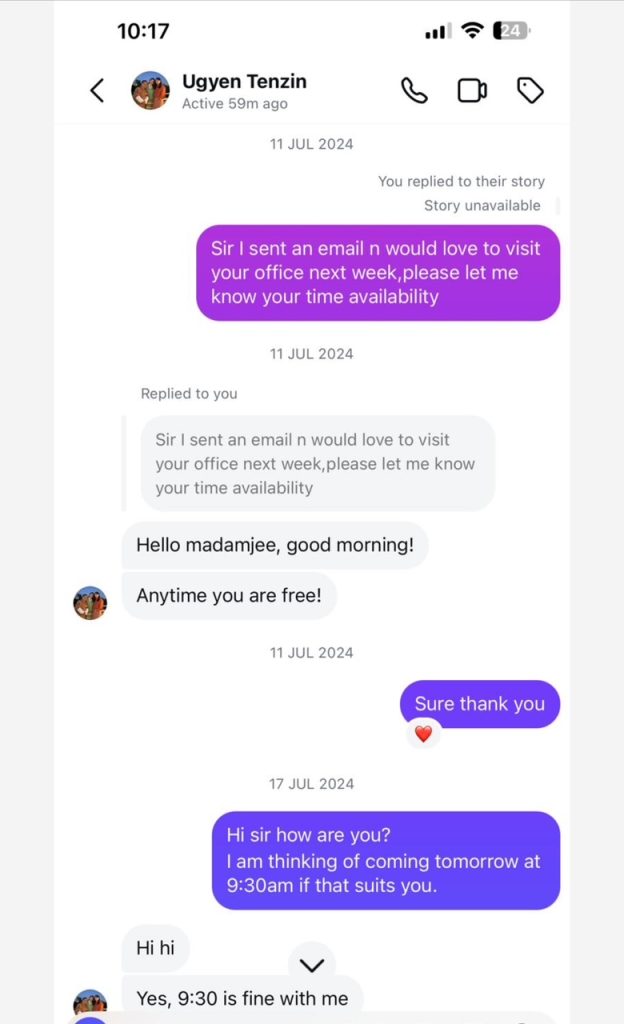Open the label tag icon
Viewport: 624px width, 1024px height.
[530, 90]
